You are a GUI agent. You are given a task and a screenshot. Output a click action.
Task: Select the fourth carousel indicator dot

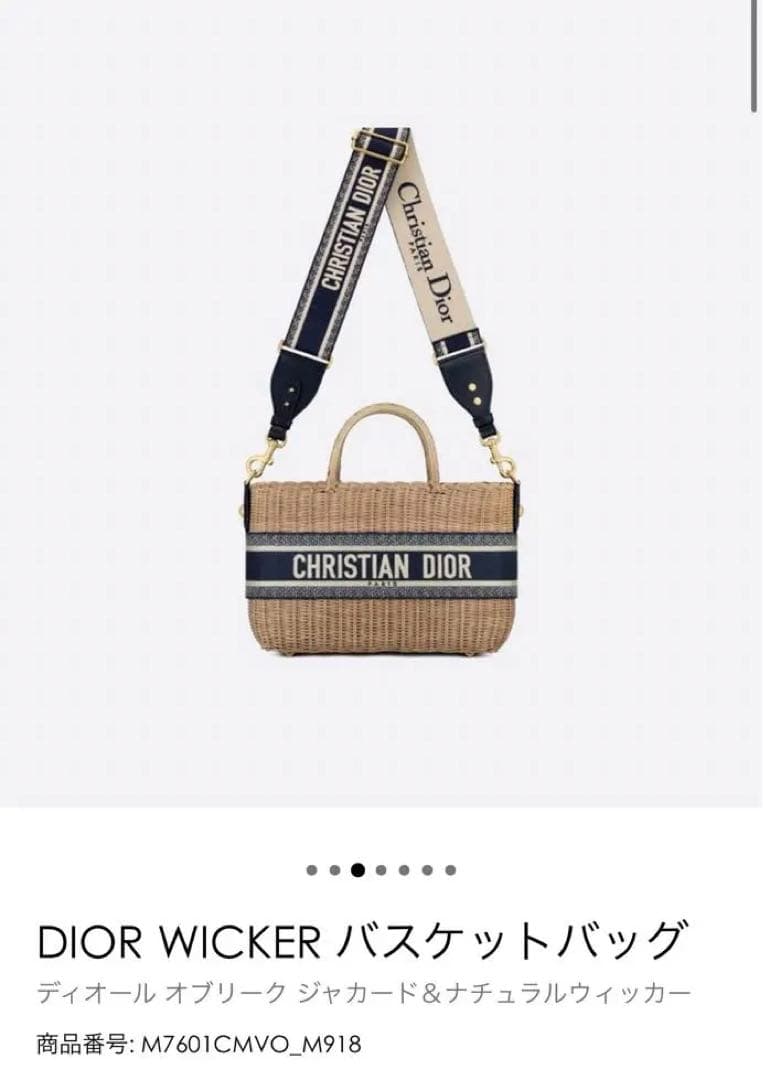click(x=380, y=868)
